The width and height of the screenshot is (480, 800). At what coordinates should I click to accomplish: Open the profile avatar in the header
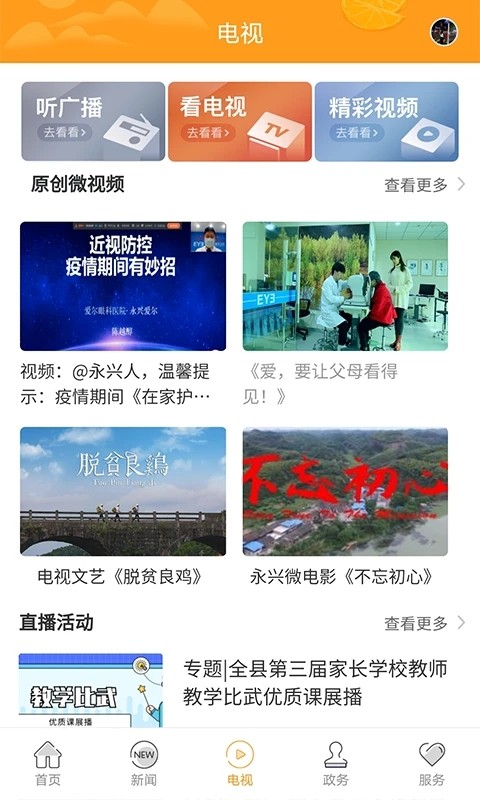coord(444,32)
